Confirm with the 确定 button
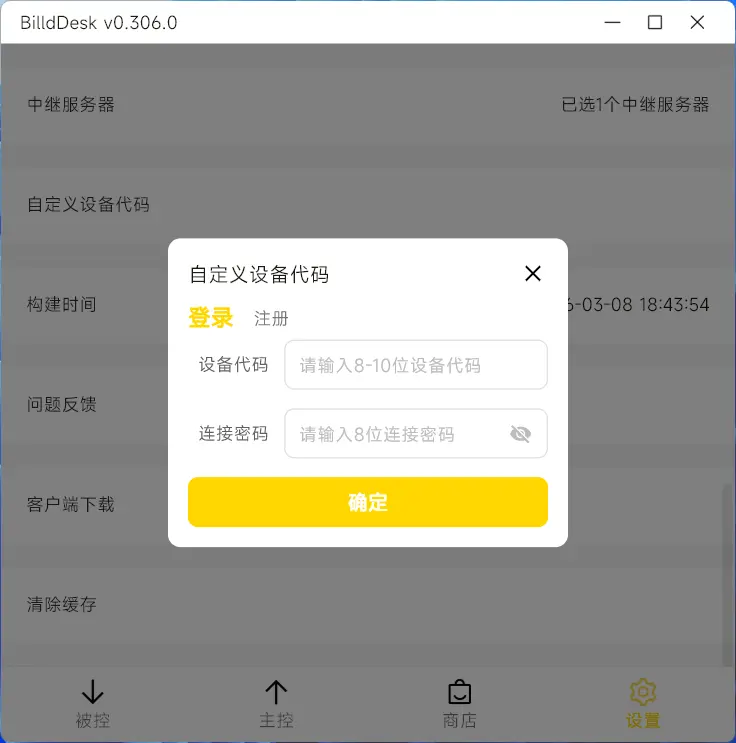The image size is (736, 743). click(x=367, y=502)
